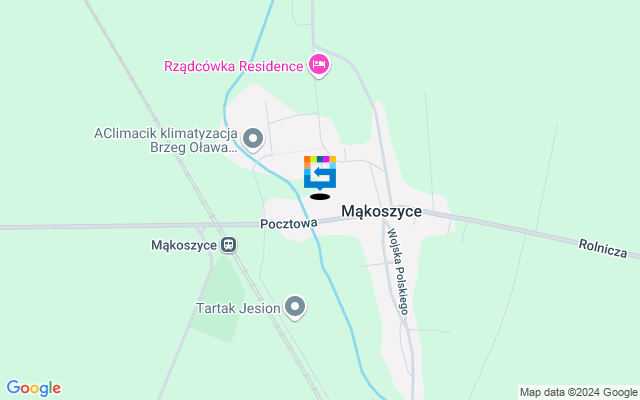Select the AClimacik klimatyzacja place marker

pyautogui.click(x=253, y=138)
